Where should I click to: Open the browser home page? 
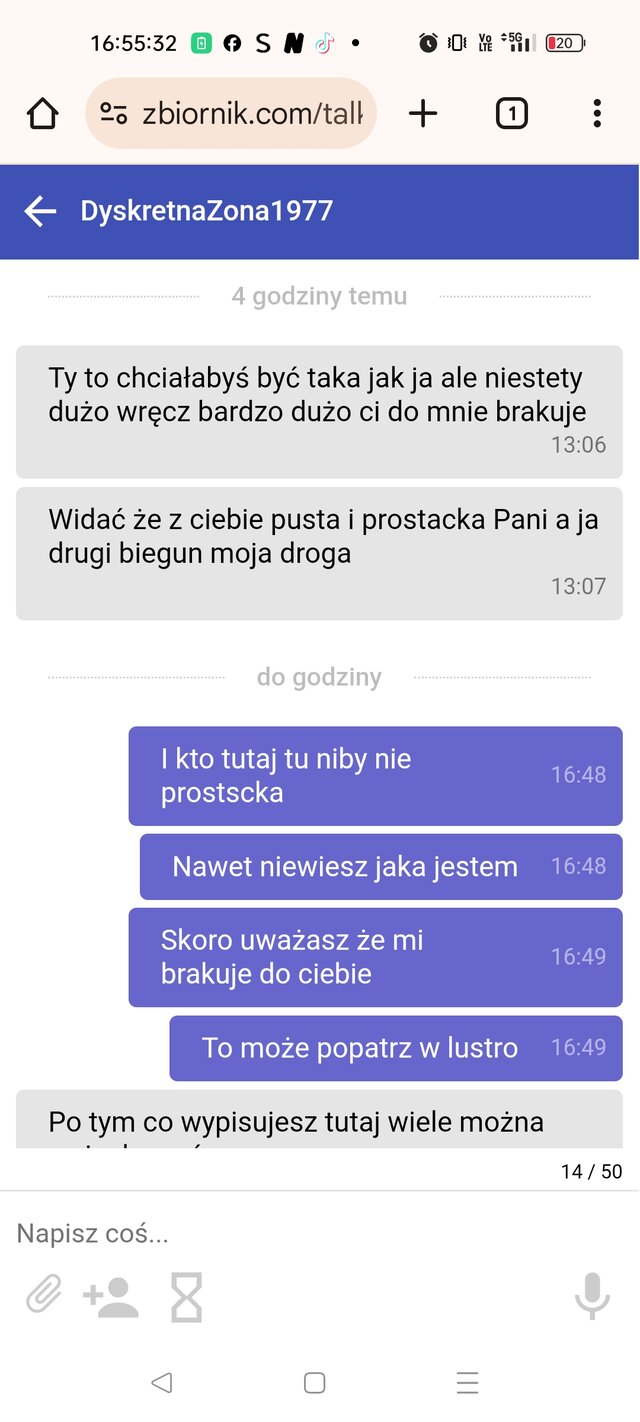(x=43, y=114)
